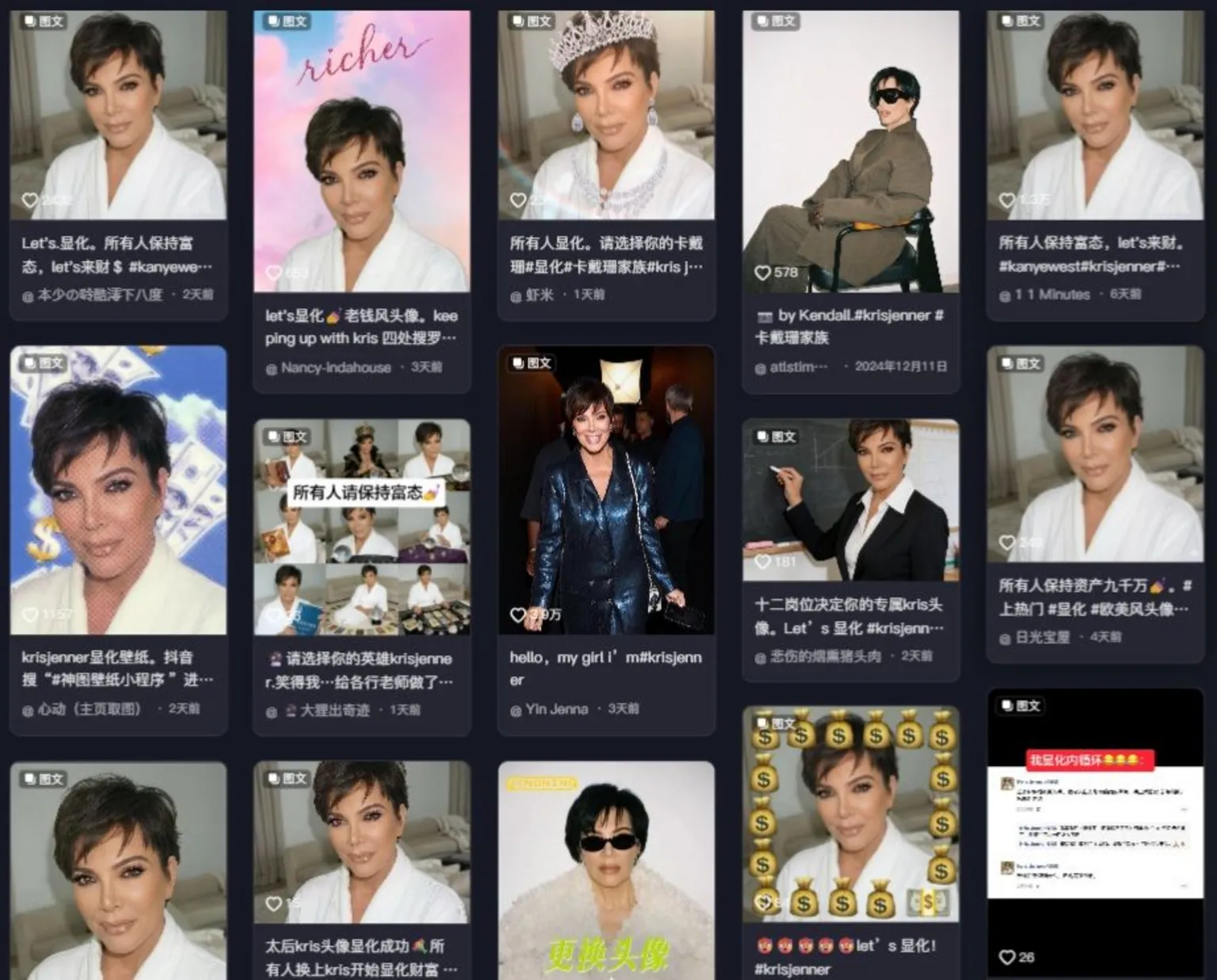
Task: Open the '太后kris头像显化成功' post
Action: click(x=361, y=841)
